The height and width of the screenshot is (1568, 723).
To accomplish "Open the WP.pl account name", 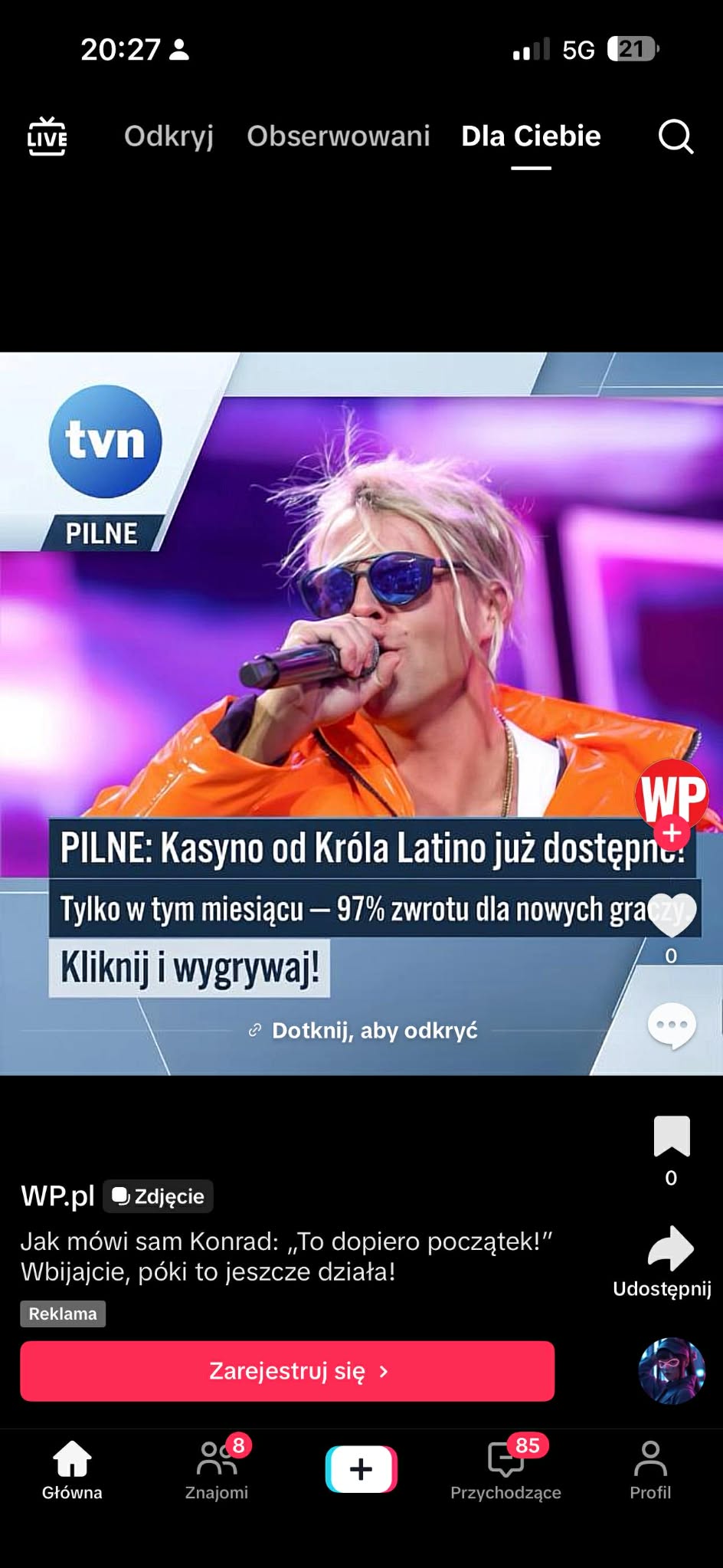I will tap(57, 1196).
